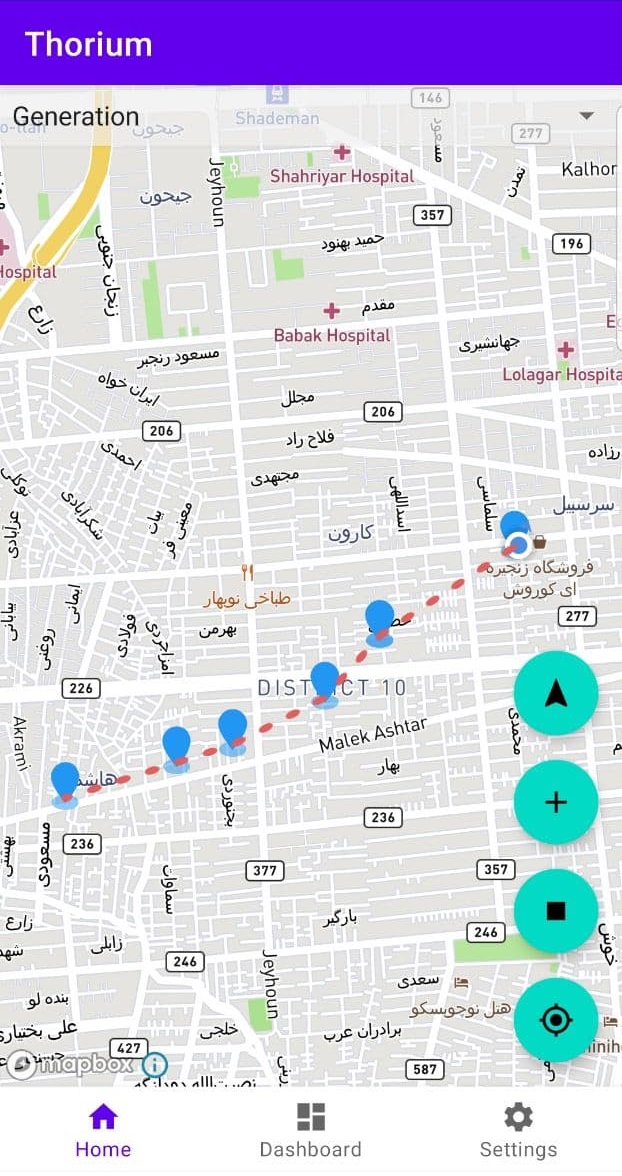Open the Settings tab
This screenshot has width=622, height=1176.
pyautogui.click(x=518, y=1130)
